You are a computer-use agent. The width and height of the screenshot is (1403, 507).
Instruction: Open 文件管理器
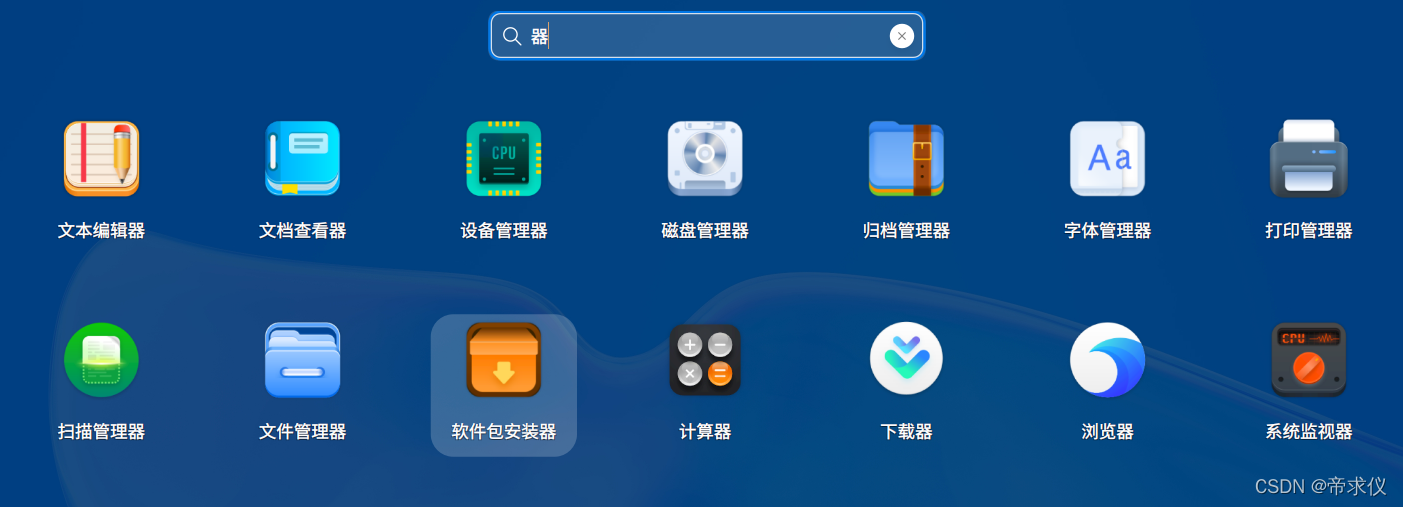(302, 361)
